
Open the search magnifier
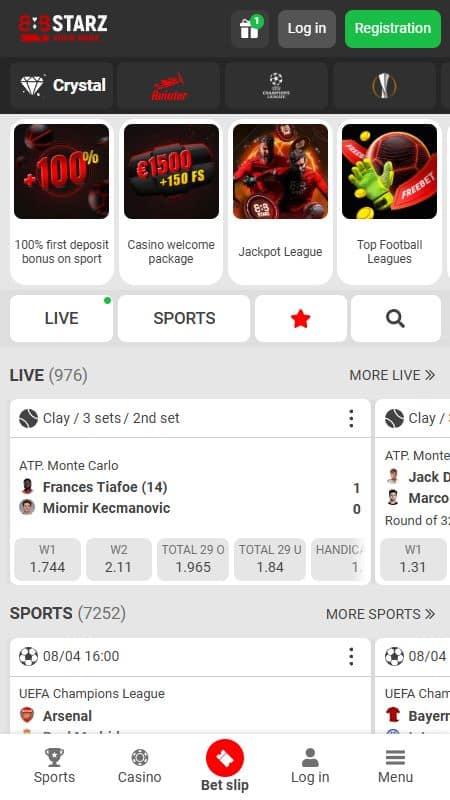click(396, 318)
